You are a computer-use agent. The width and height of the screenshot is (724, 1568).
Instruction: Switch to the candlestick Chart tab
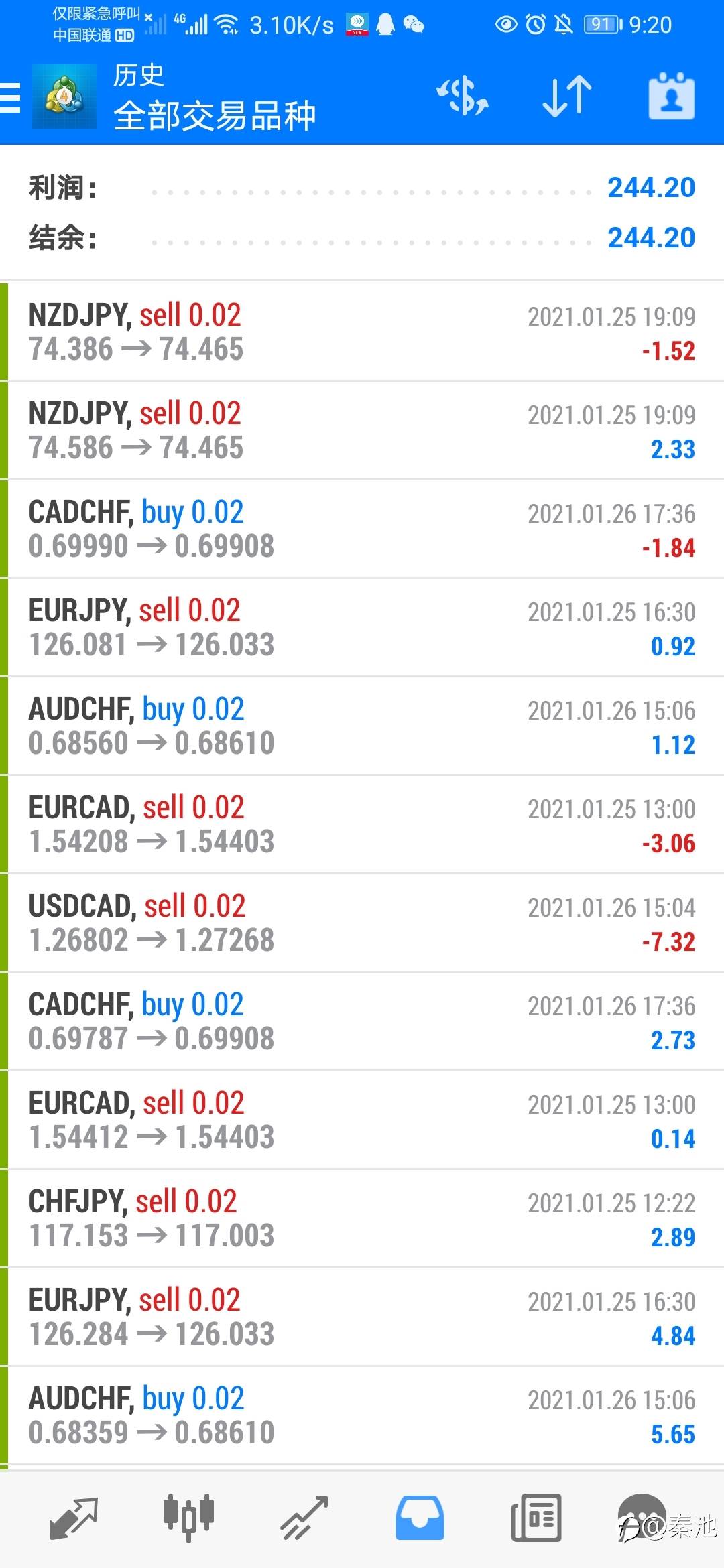(188, 1516)
